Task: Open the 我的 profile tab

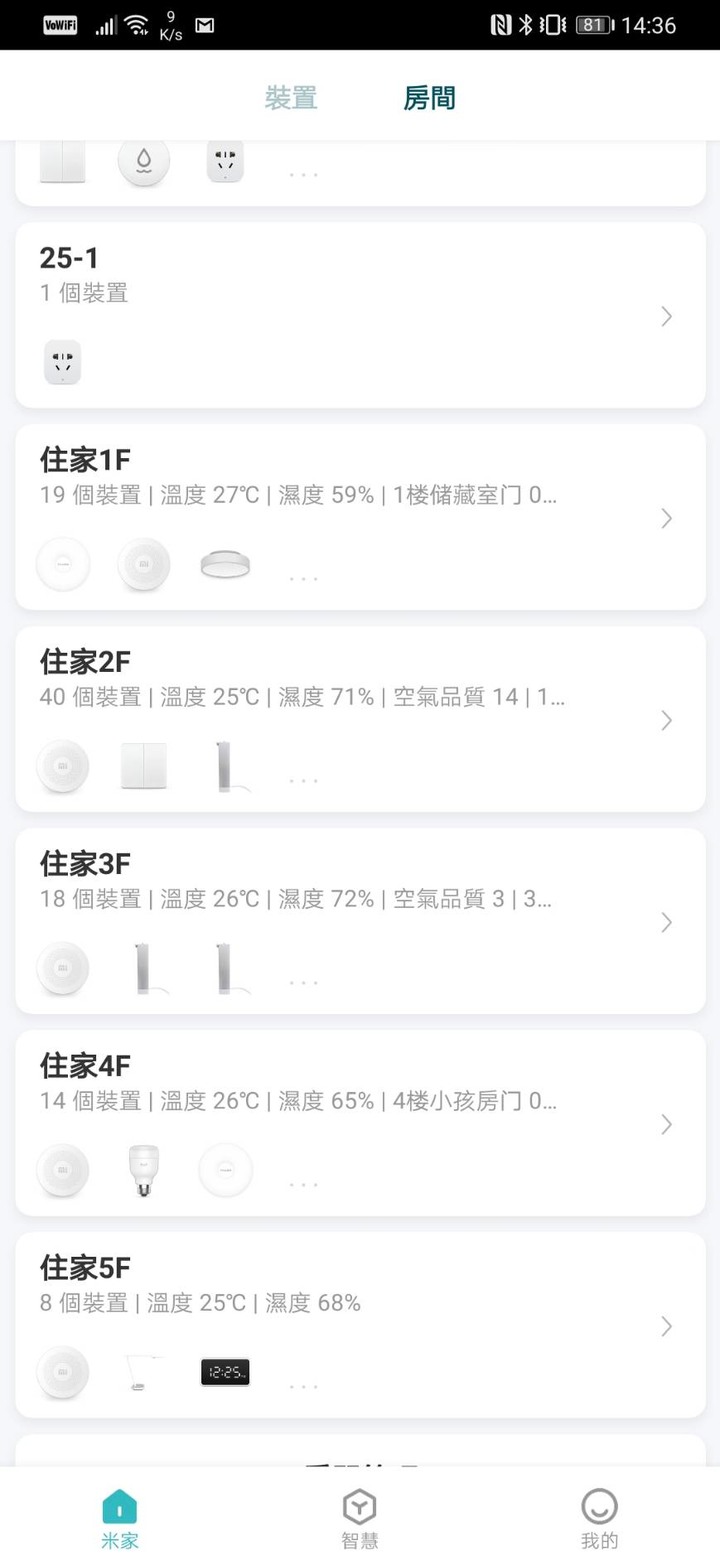Action: coord(599,1518)
